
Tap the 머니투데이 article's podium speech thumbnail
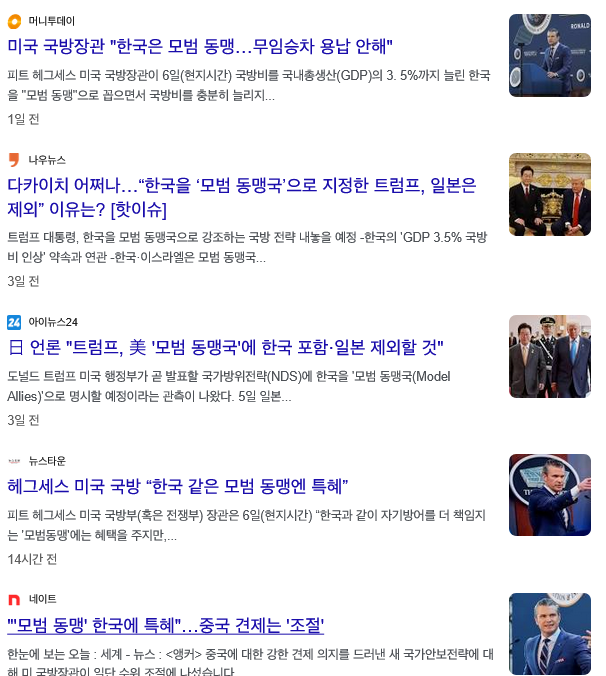coord(549,55)
